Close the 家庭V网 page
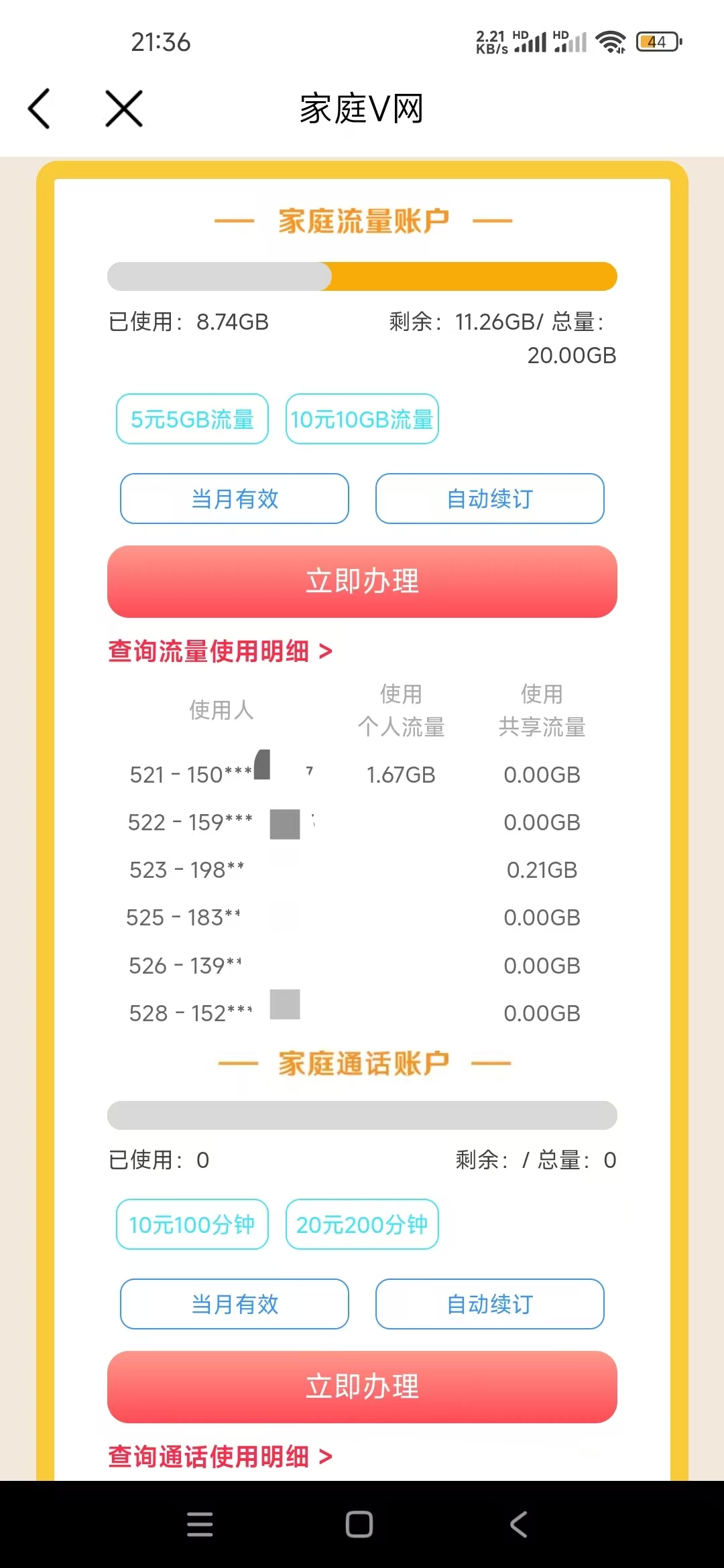 (124, 109)
